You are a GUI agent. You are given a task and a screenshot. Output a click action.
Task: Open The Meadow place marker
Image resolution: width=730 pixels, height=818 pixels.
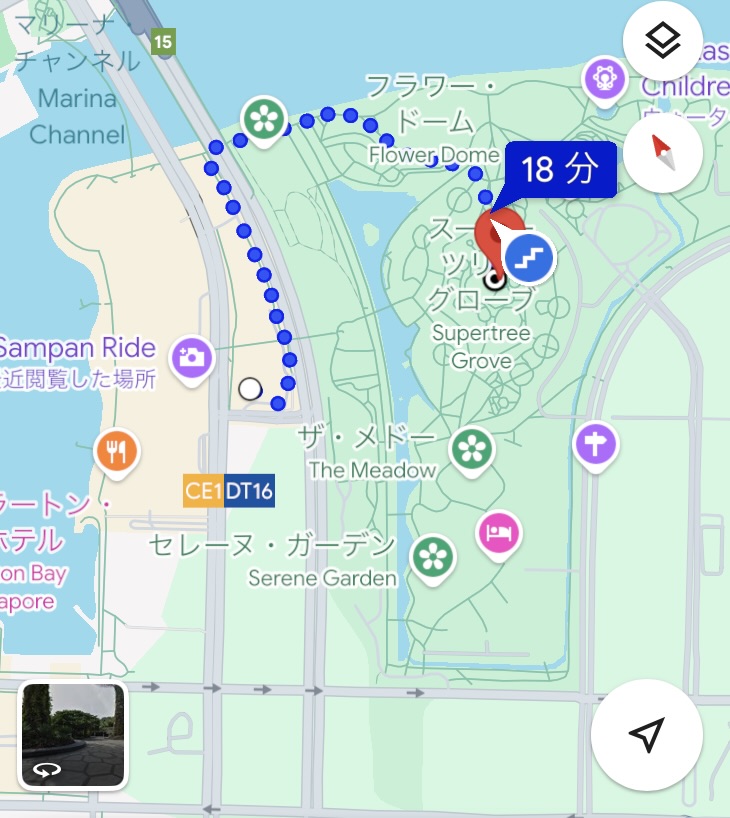[x=471, y=447]
